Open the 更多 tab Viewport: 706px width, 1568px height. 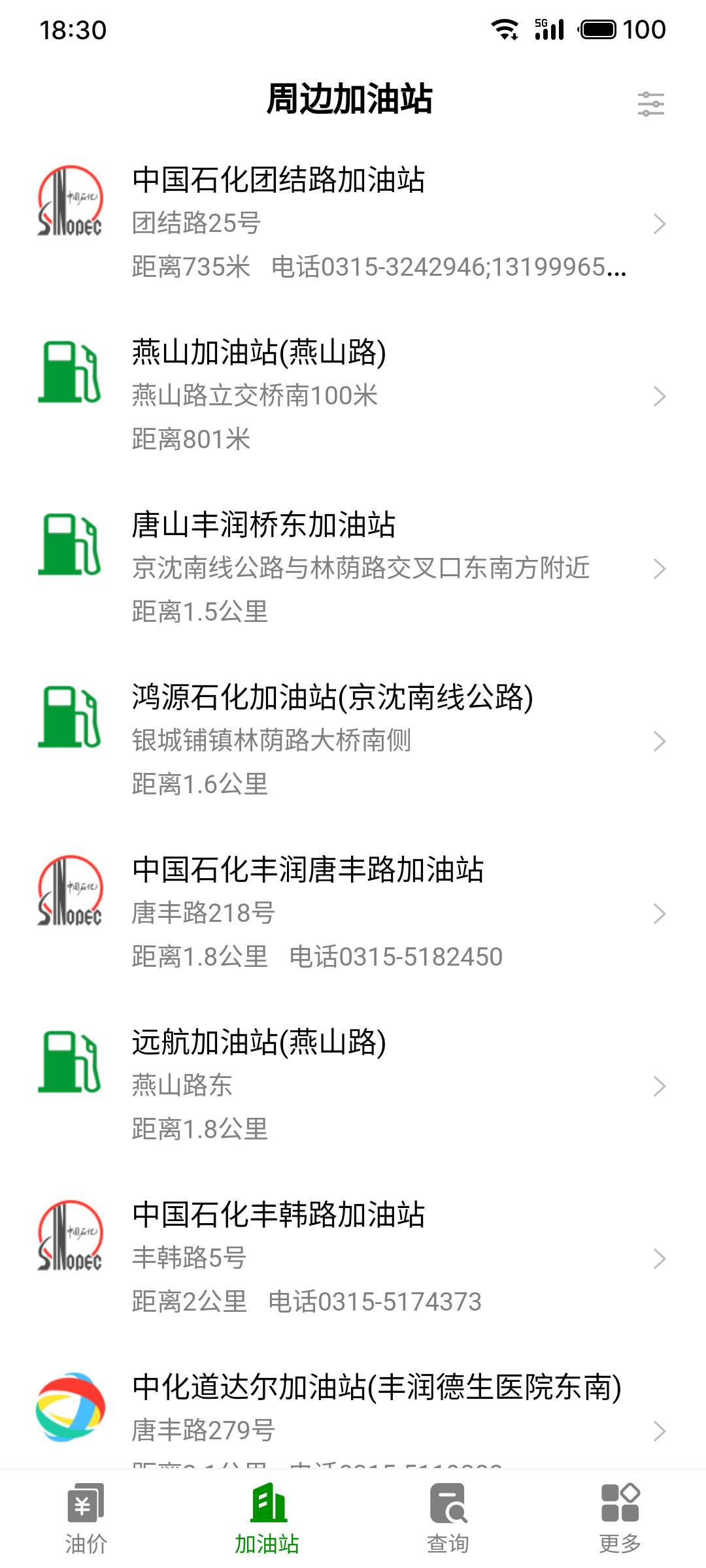[620, 1519]
